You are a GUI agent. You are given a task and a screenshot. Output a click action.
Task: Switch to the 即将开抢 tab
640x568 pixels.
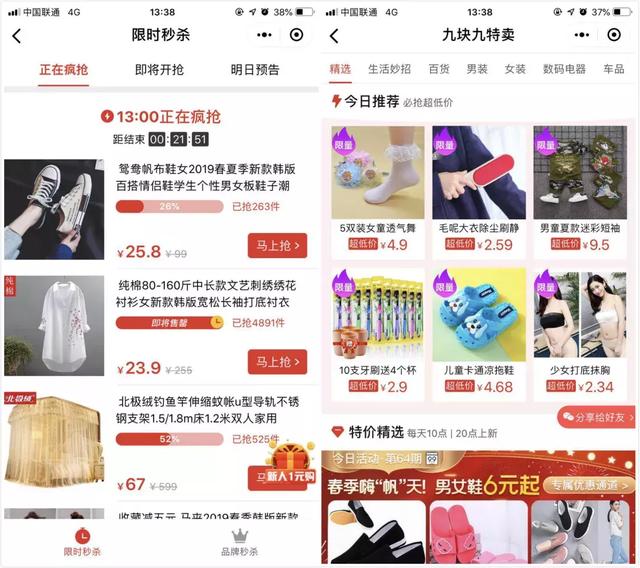tap(160, 70)
